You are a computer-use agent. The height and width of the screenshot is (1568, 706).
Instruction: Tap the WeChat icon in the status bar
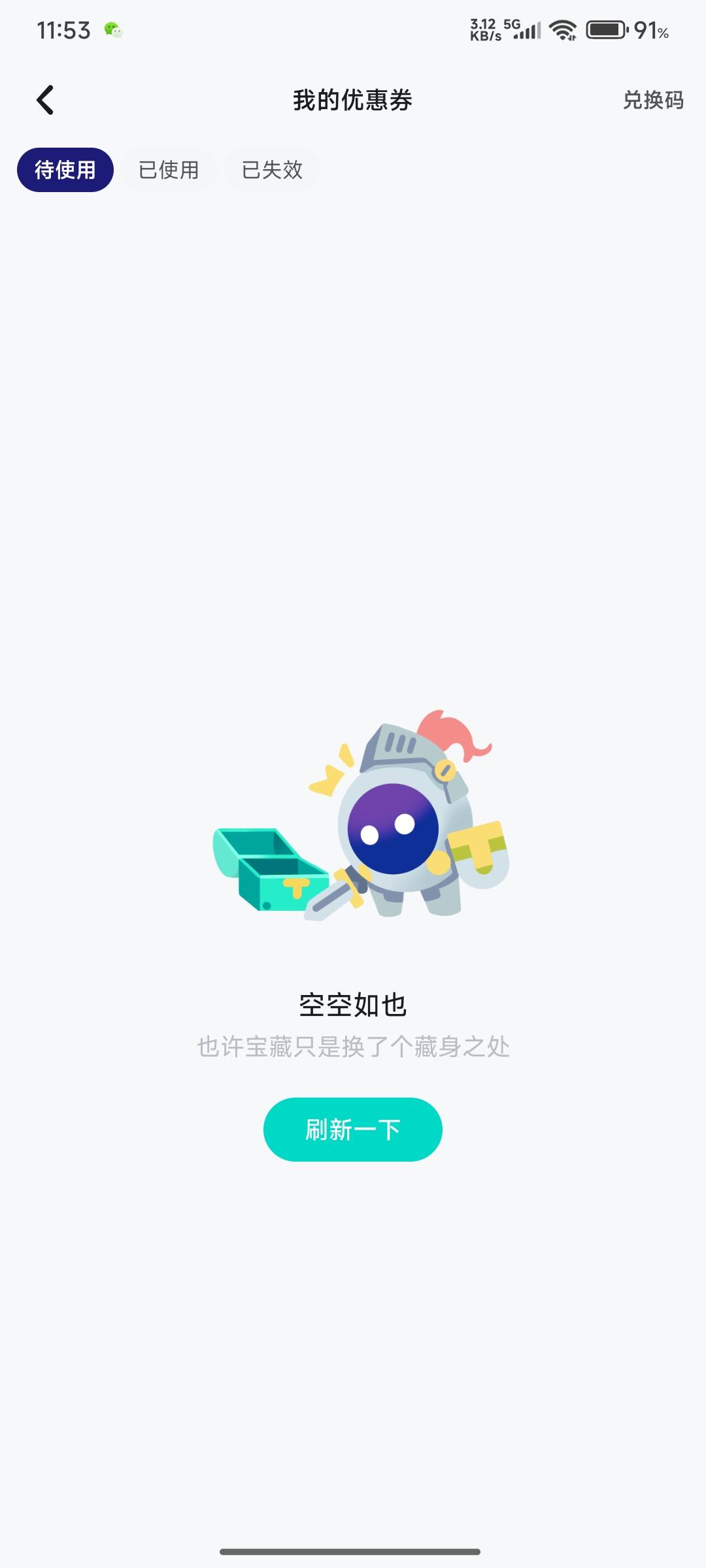113,30
